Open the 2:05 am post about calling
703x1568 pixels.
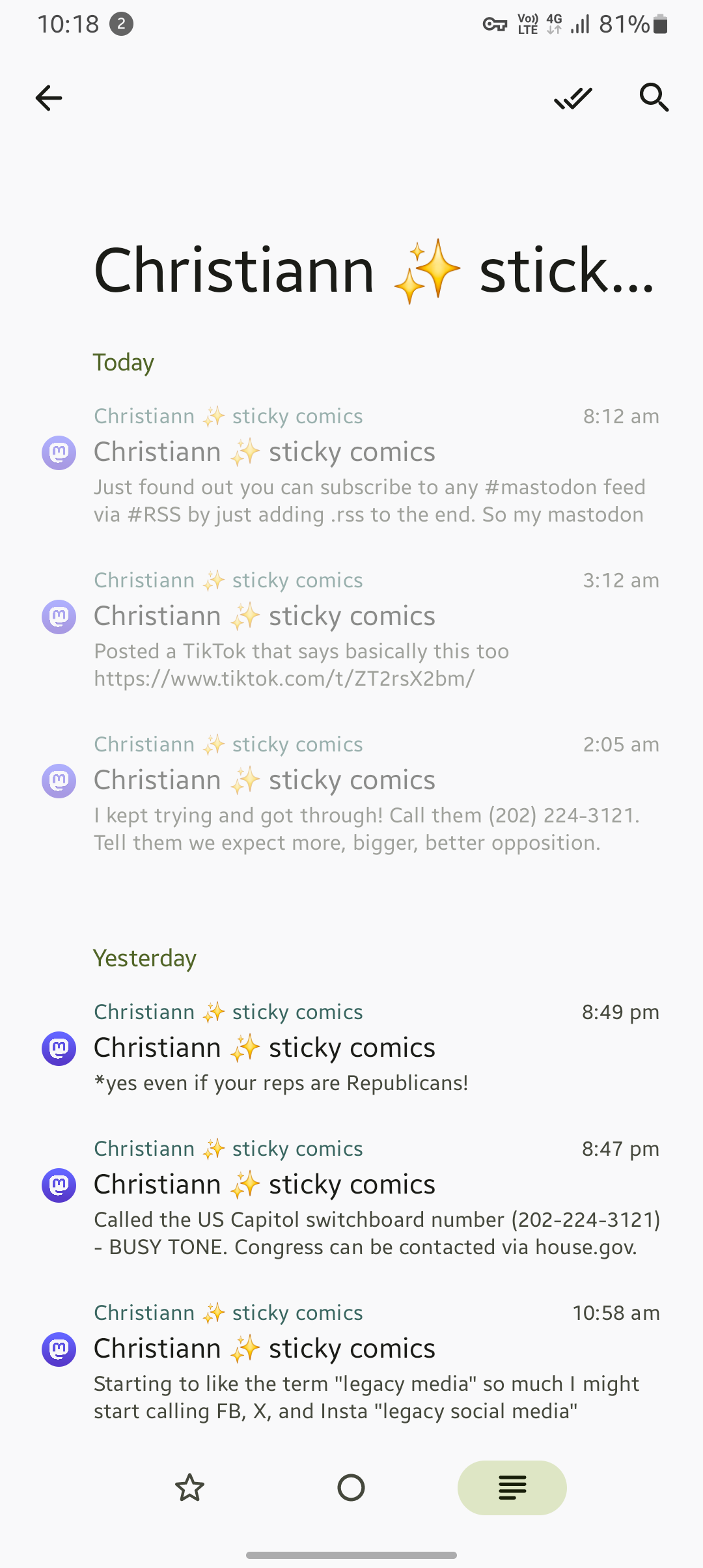351,794
